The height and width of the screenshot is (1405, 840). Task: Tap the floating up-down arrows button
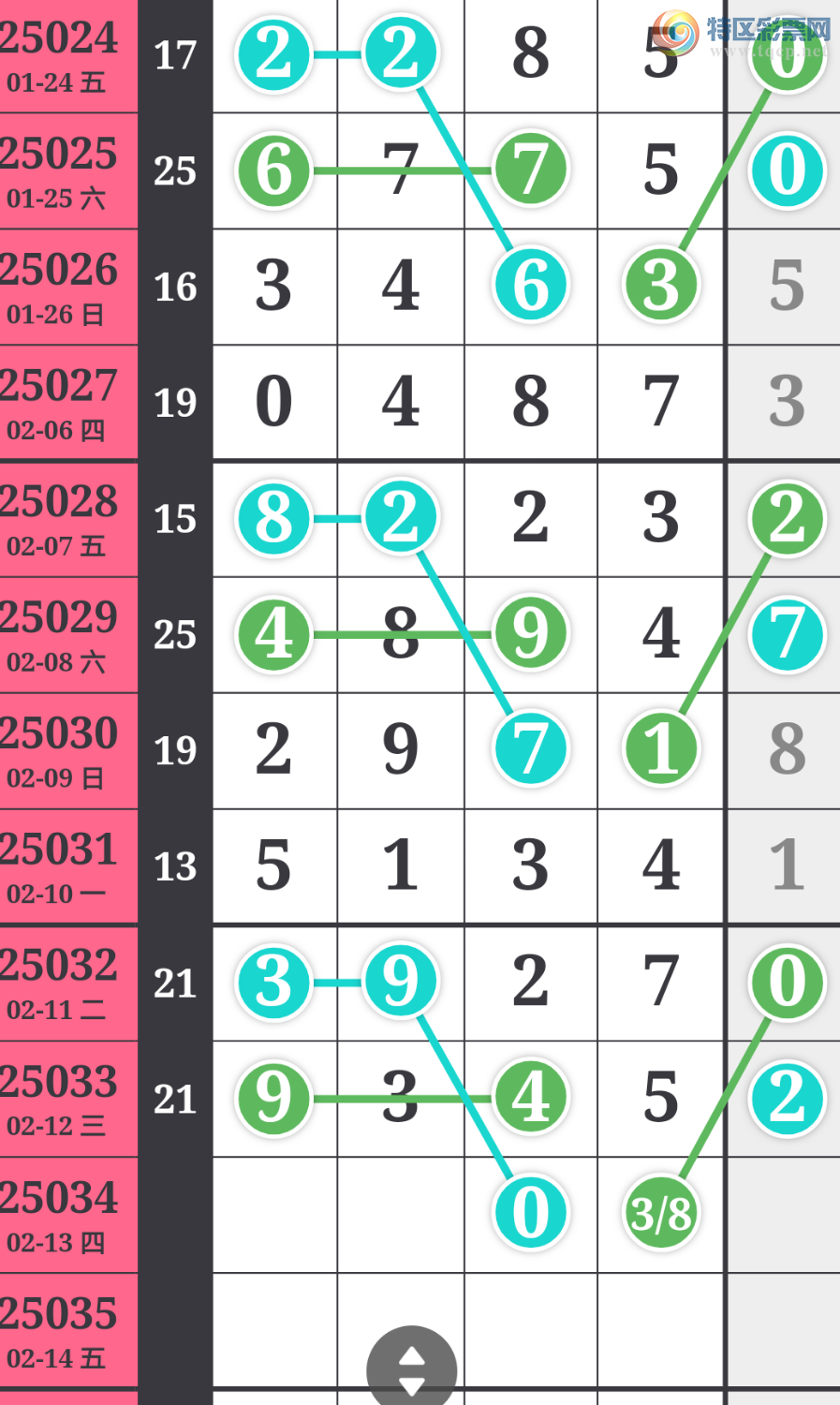click(412, 1369)
